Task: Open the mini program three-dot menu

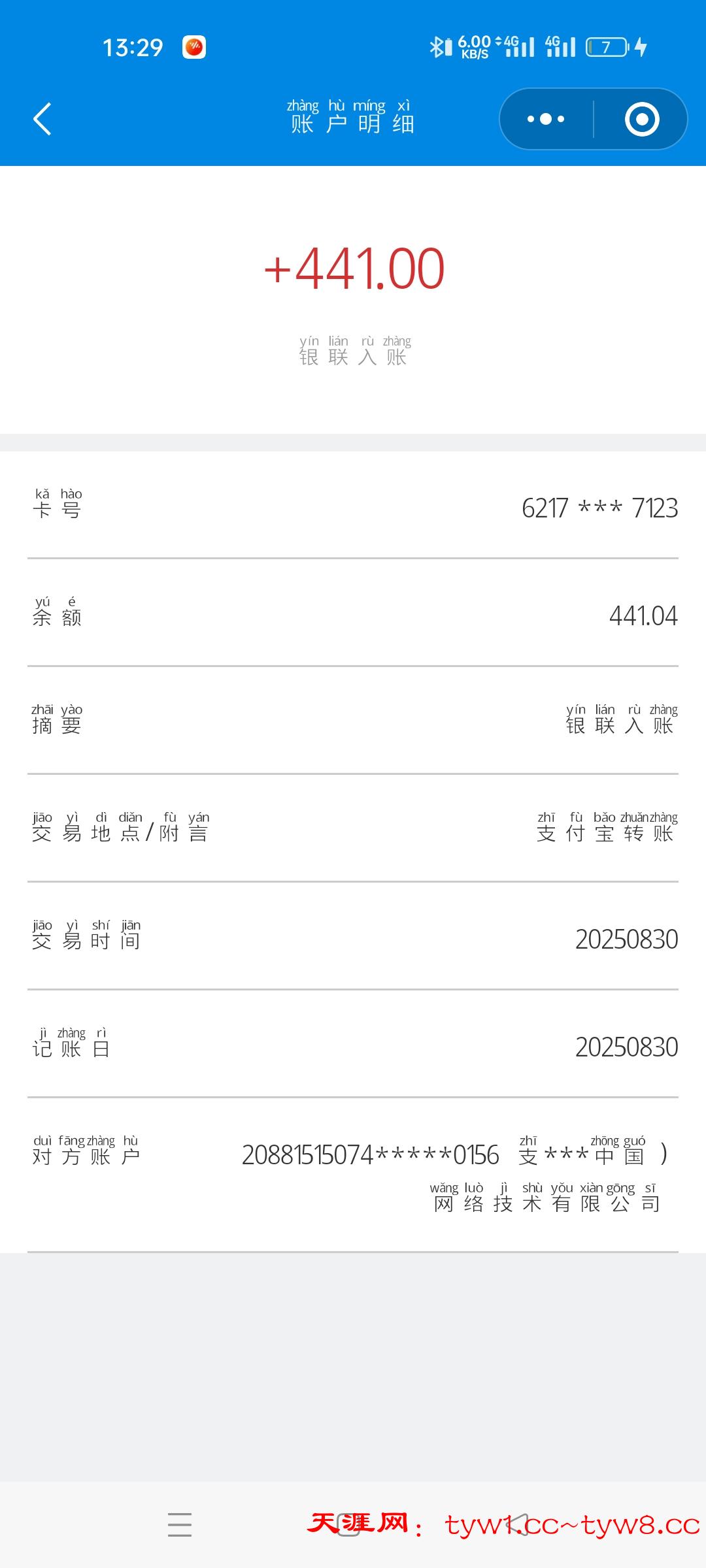Action: tap(546, 120)
